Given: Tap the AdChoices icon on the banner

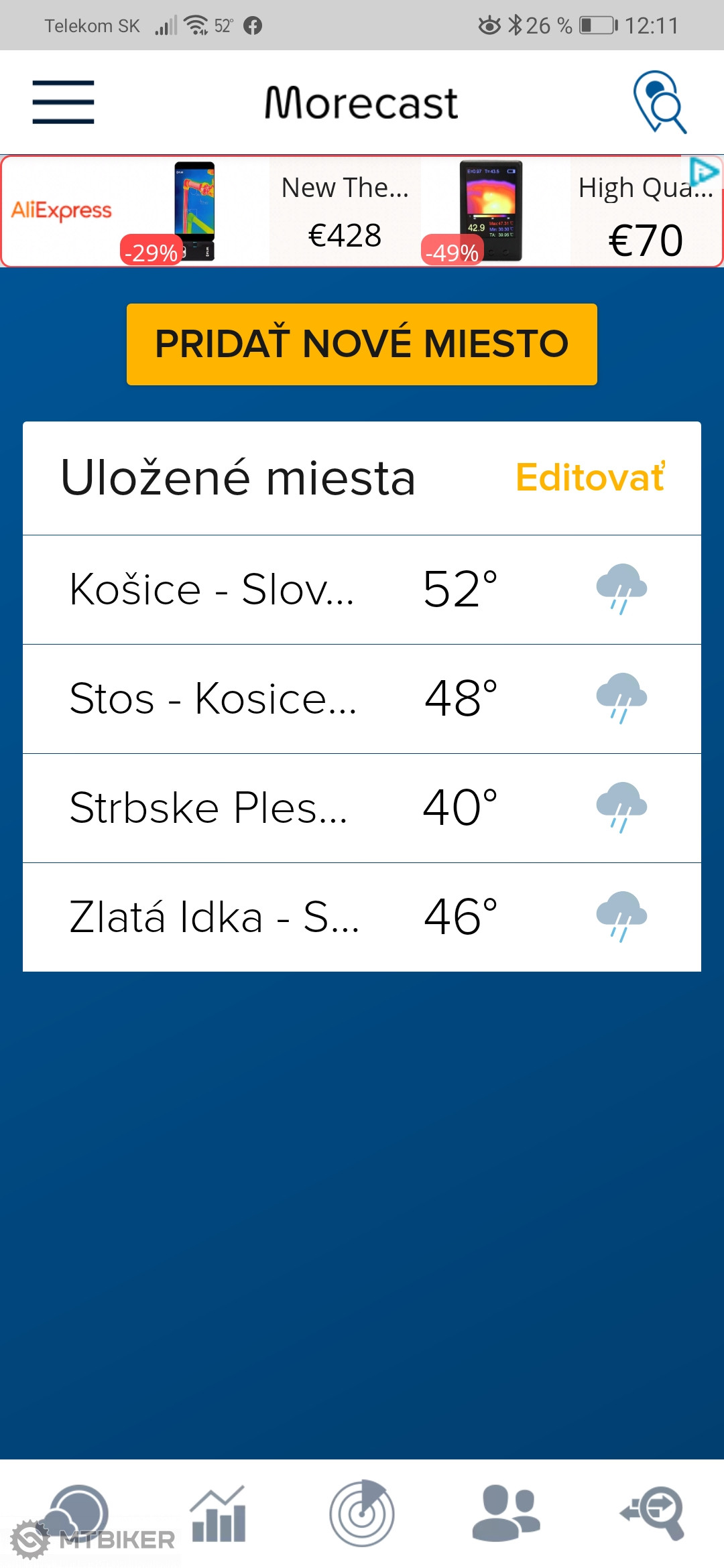Looking at the screenshot, I should click(x=704, y=172).
